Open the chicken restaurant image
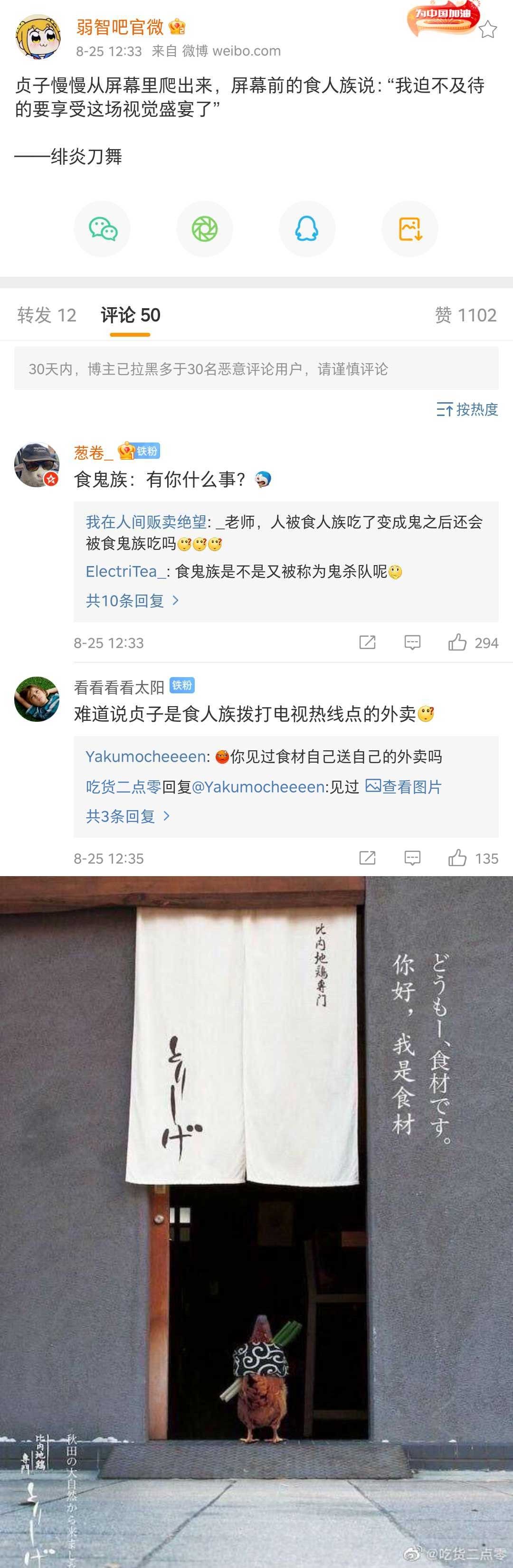The width and height of the screenshot is (513, 1568). 256,1218
